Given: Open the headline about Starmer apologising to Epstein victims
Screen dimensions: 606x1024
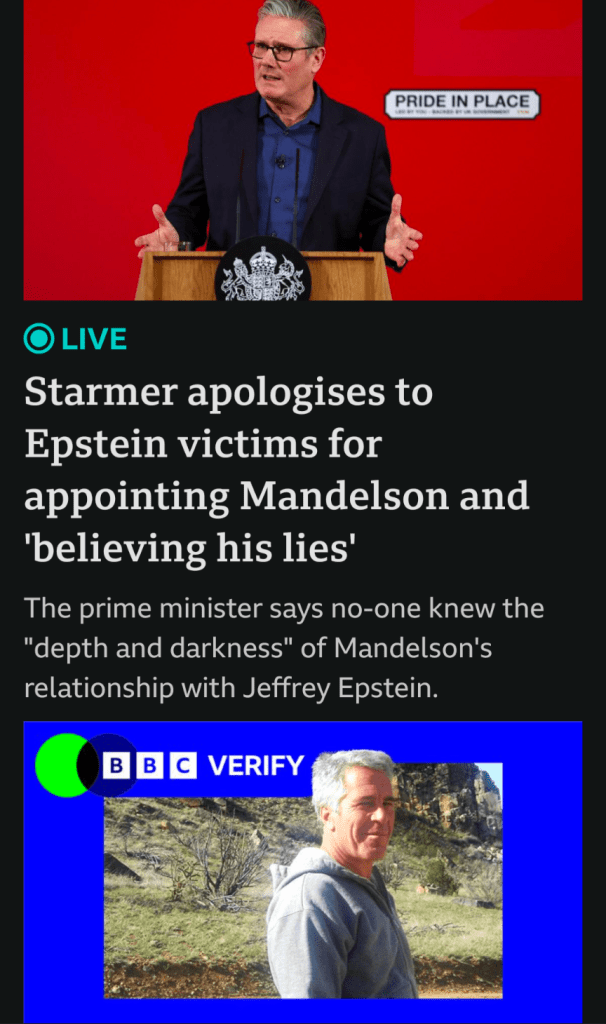Looking at the screenshot, I should pos(277,470).
